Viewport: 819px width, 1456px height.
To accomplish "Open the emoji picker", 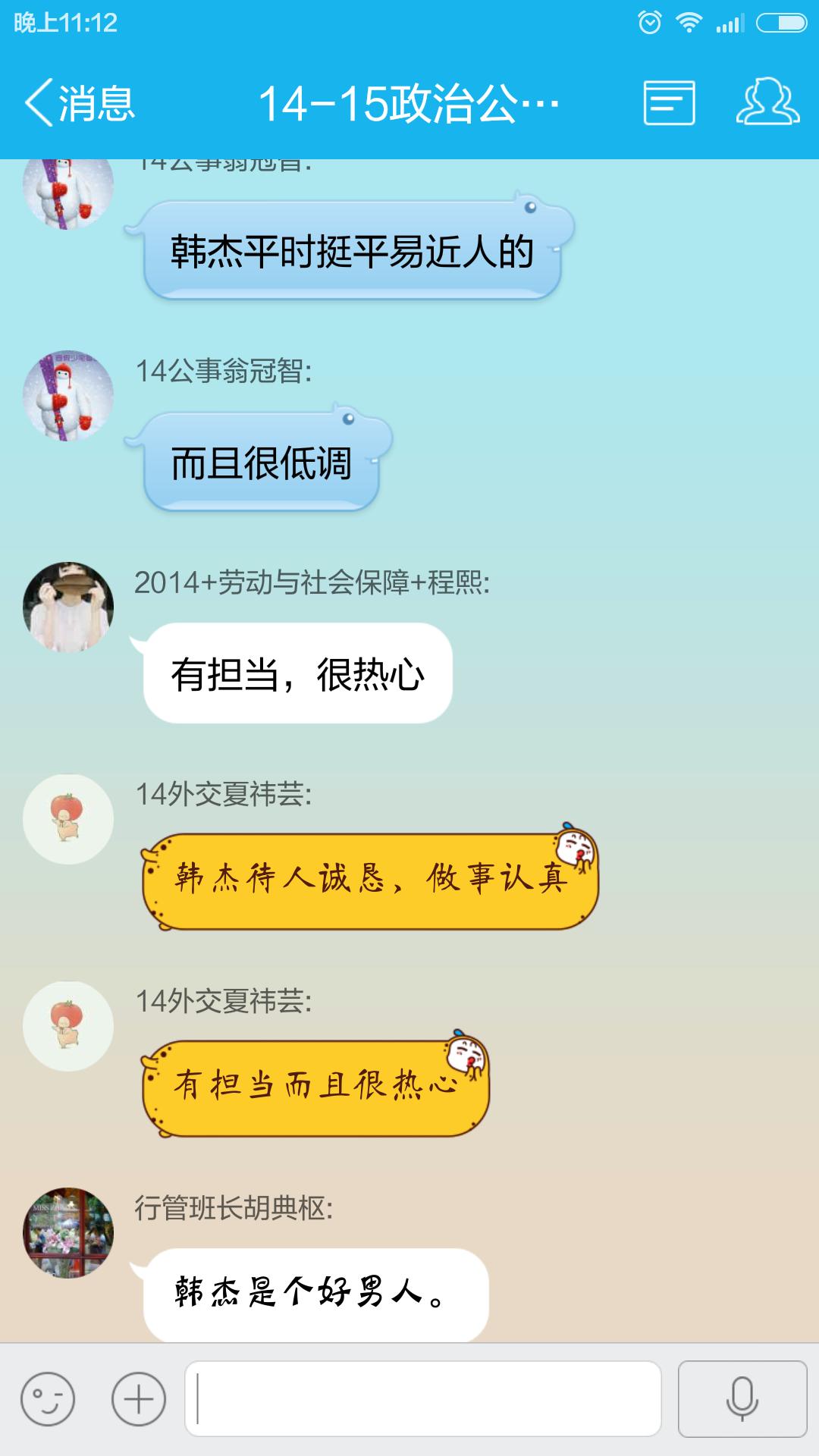I will 48,1399.
